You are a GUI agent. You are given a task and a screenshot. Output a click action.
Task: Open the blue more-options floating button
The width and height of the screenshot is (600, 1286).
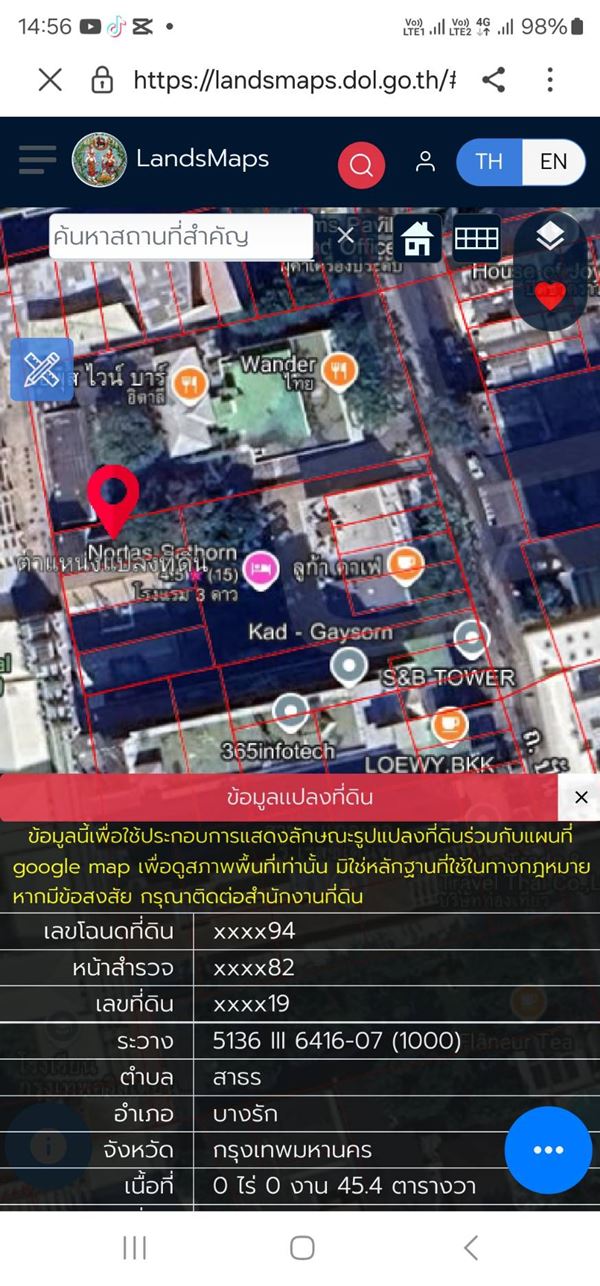click(x=548, y=1150)
